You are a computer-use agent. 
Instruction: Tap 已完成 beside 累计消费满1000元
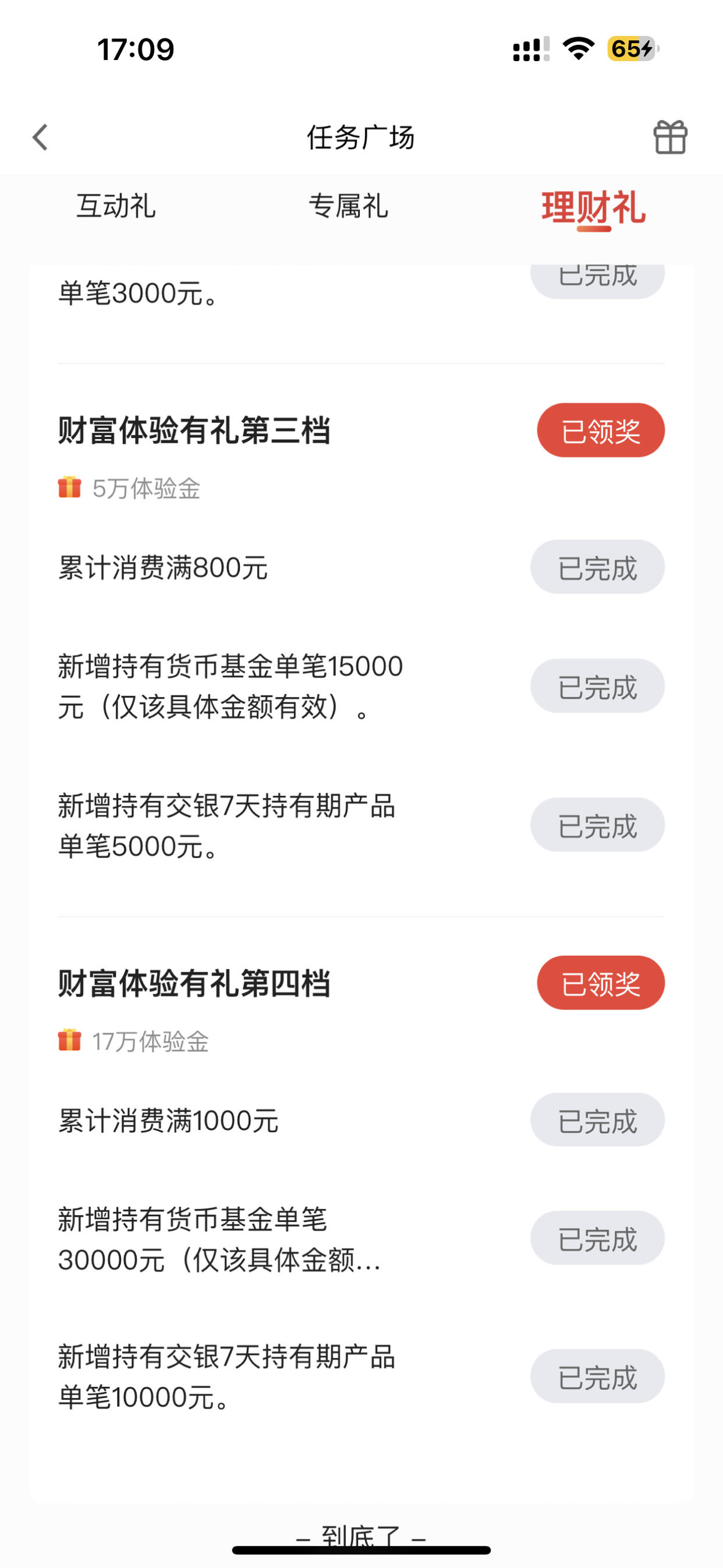point(597,1120)
